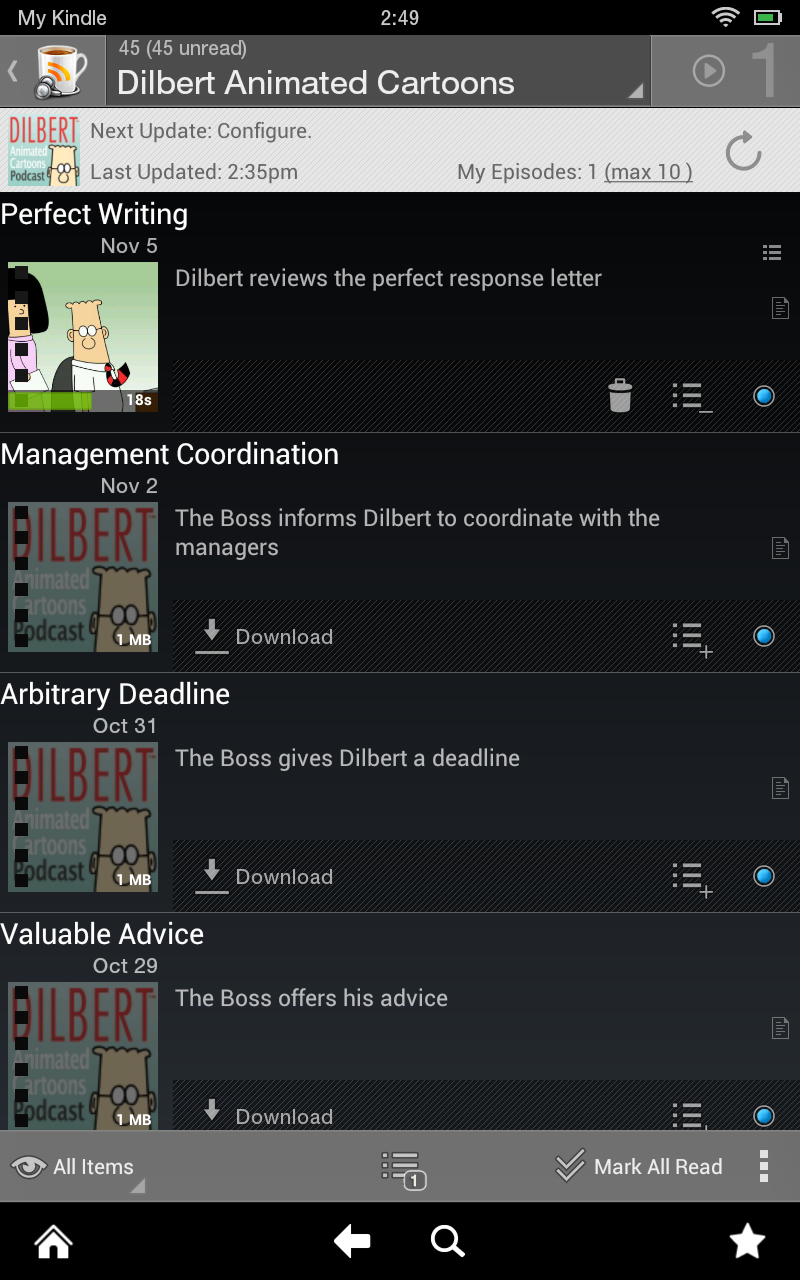
Task: Select the radio button for Perfect Writing
Action: pyautogui.click(x=763, y=395)
